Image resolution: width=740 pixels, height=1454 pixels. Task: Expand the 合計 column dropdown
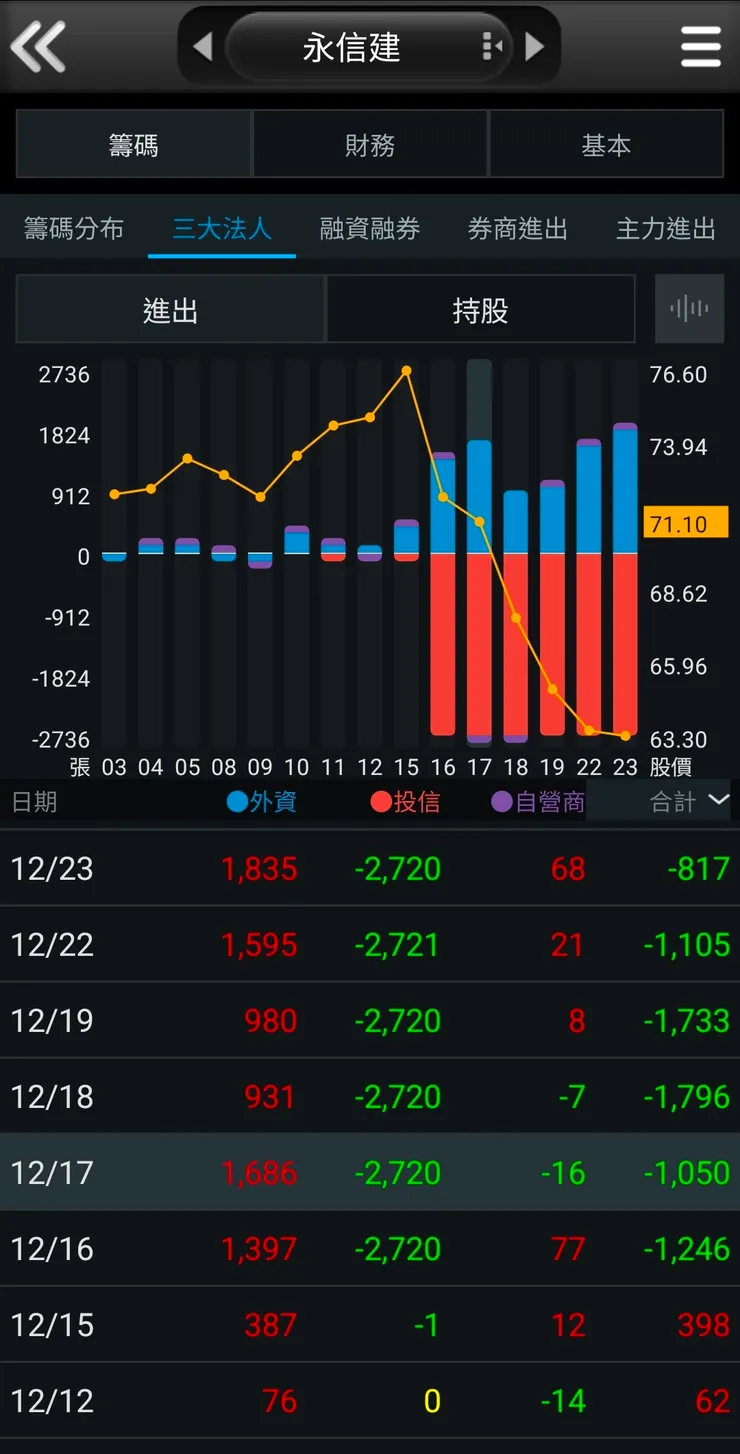point(688,801)
